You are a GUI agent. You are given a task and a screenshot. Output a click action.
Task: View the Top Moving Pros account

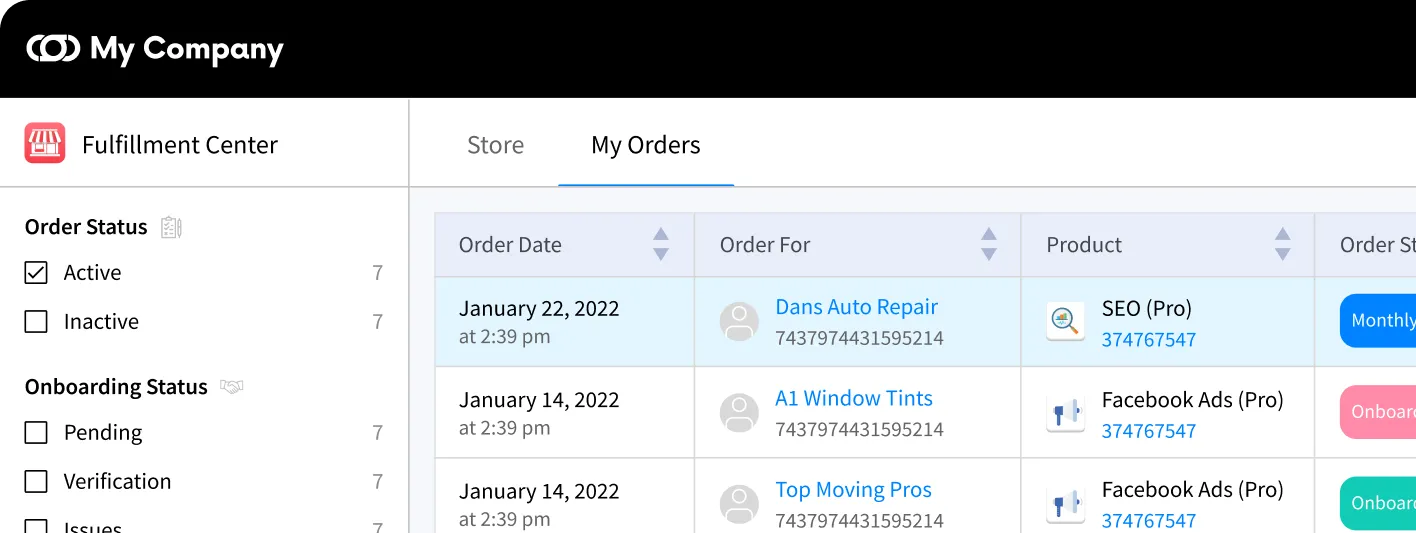(x=853, y=490)
